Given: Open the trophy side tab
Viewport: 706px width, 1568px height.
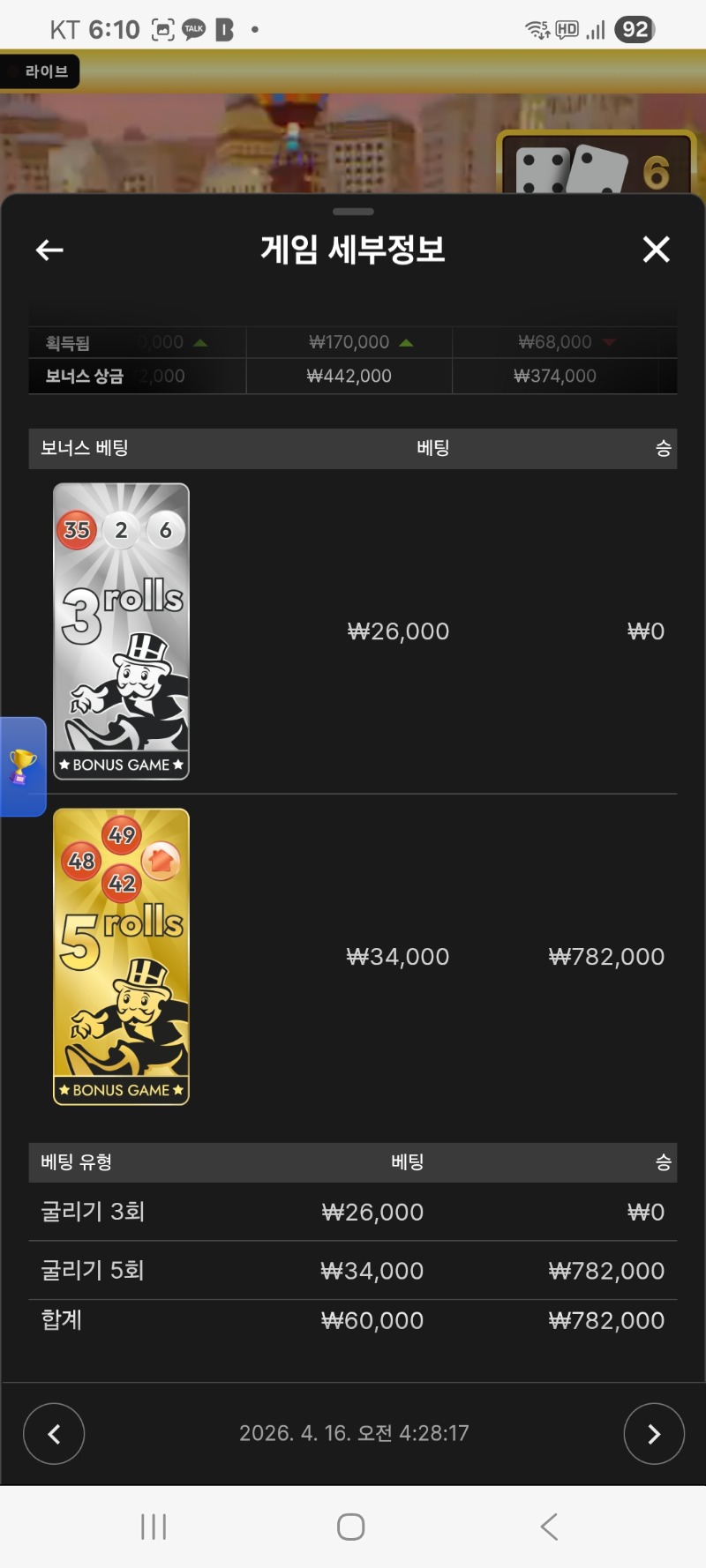Looking at the screenshot, I should 22,766.
